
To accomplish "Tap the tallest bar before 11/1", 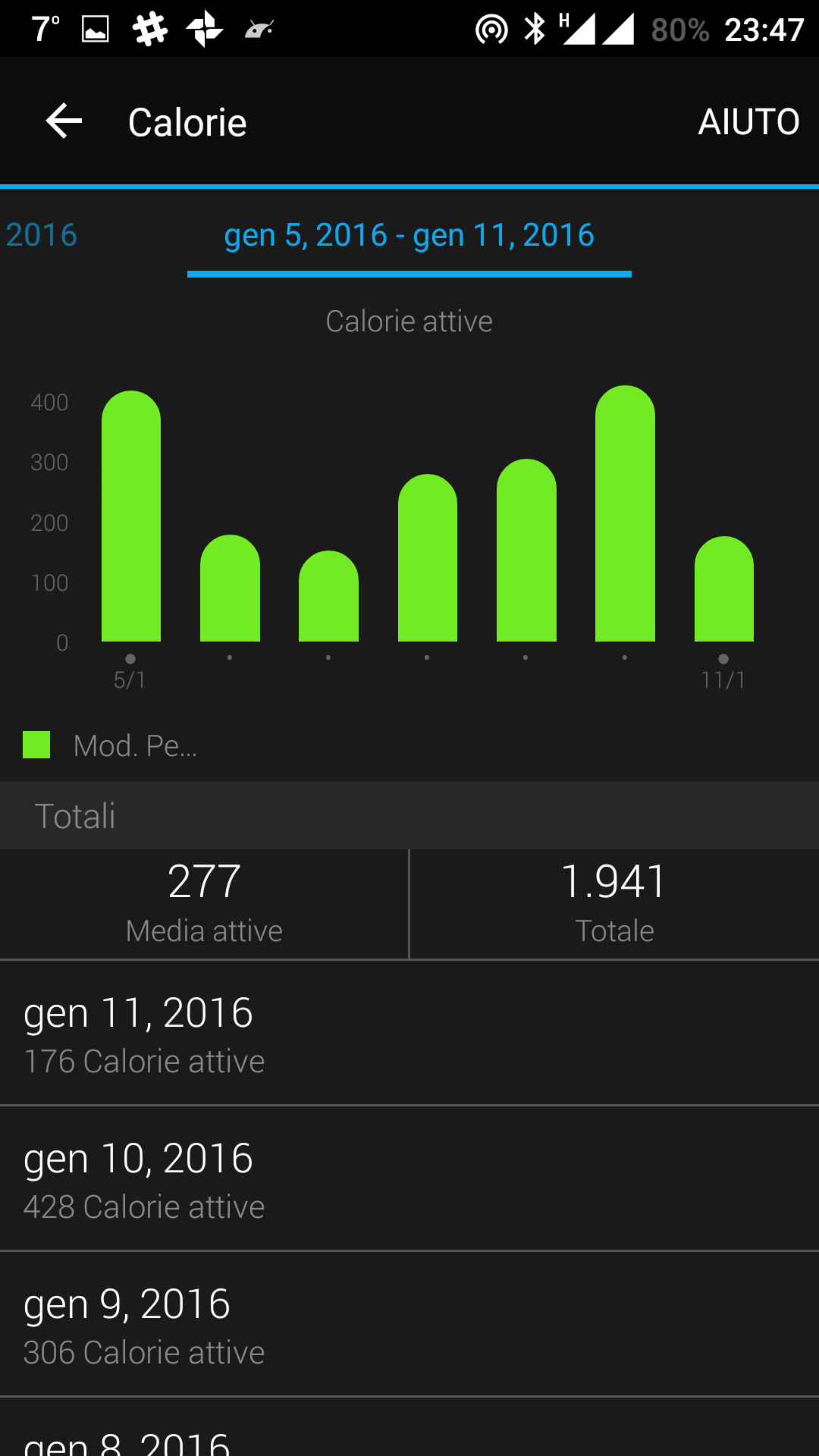I will click(x=625, y=513).
